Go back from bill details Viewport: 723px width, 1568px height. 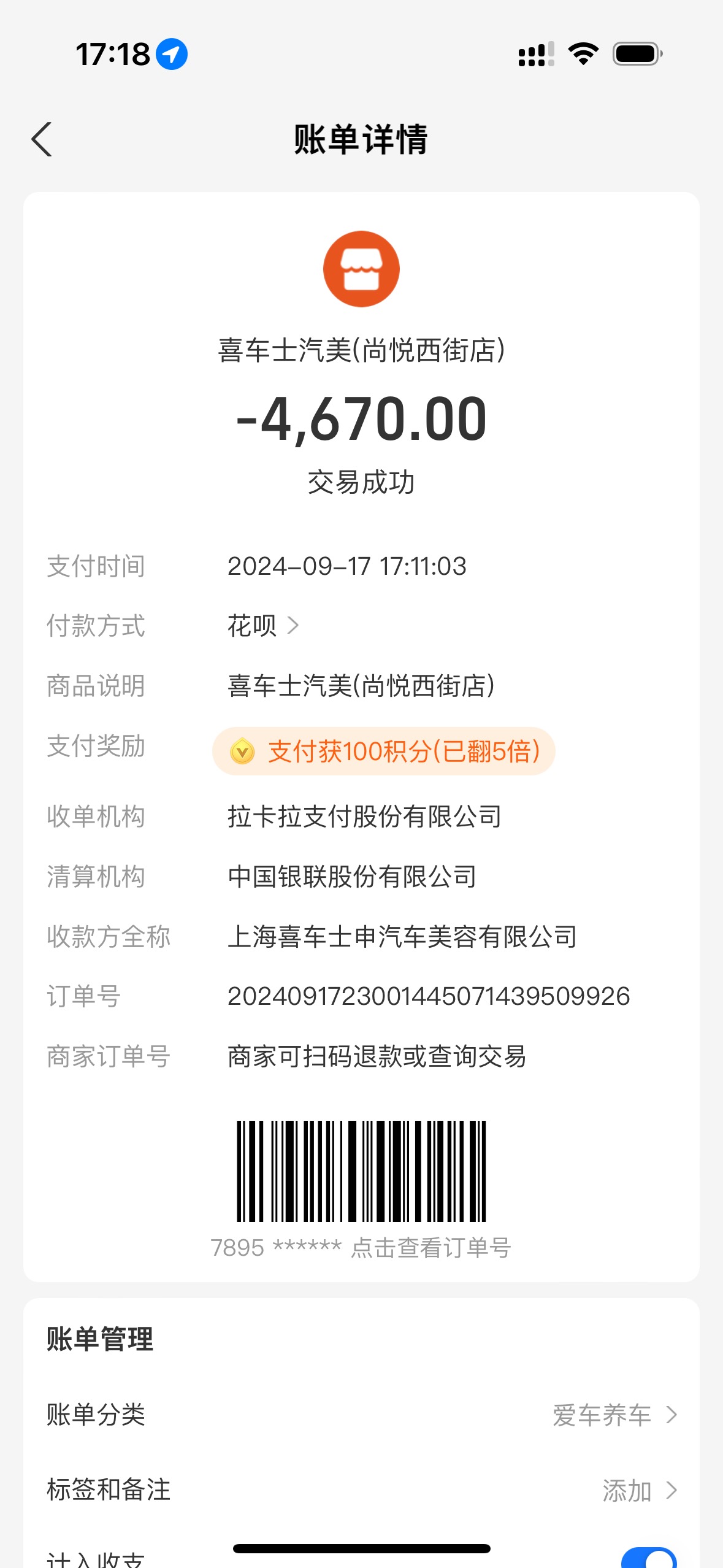42,140
